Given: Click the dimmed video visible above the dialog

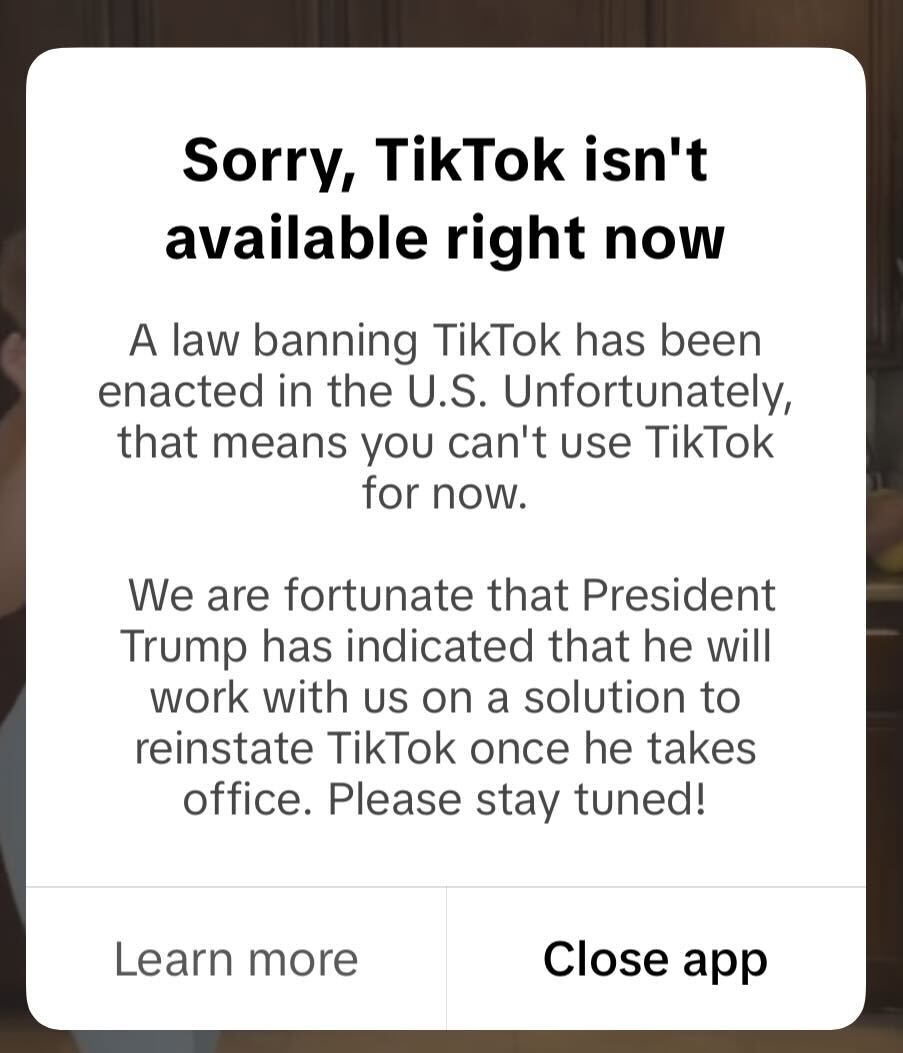Looking at the screenshot, I should click(450, 20).
